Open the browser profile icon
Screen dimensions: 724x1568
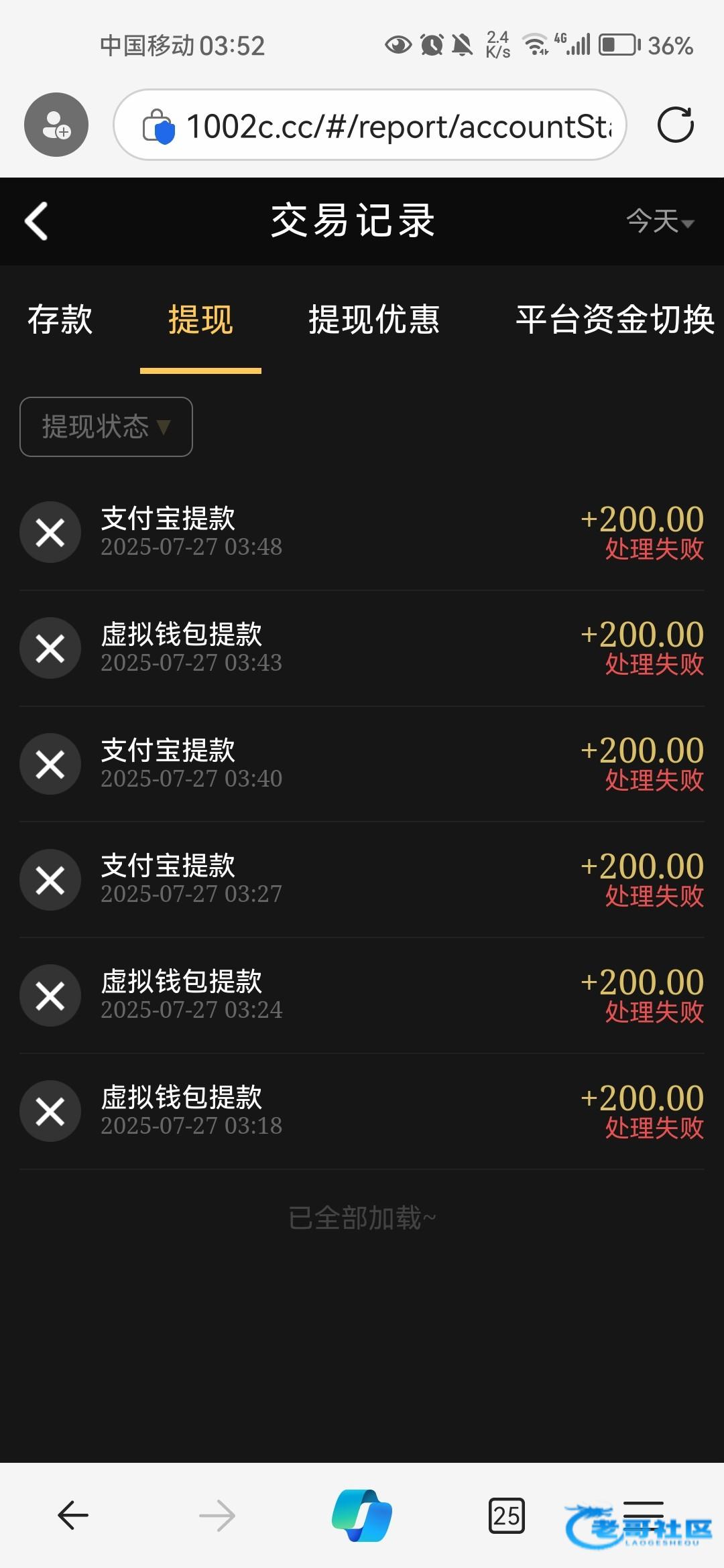pyautogui.click(x=56, y=125)
